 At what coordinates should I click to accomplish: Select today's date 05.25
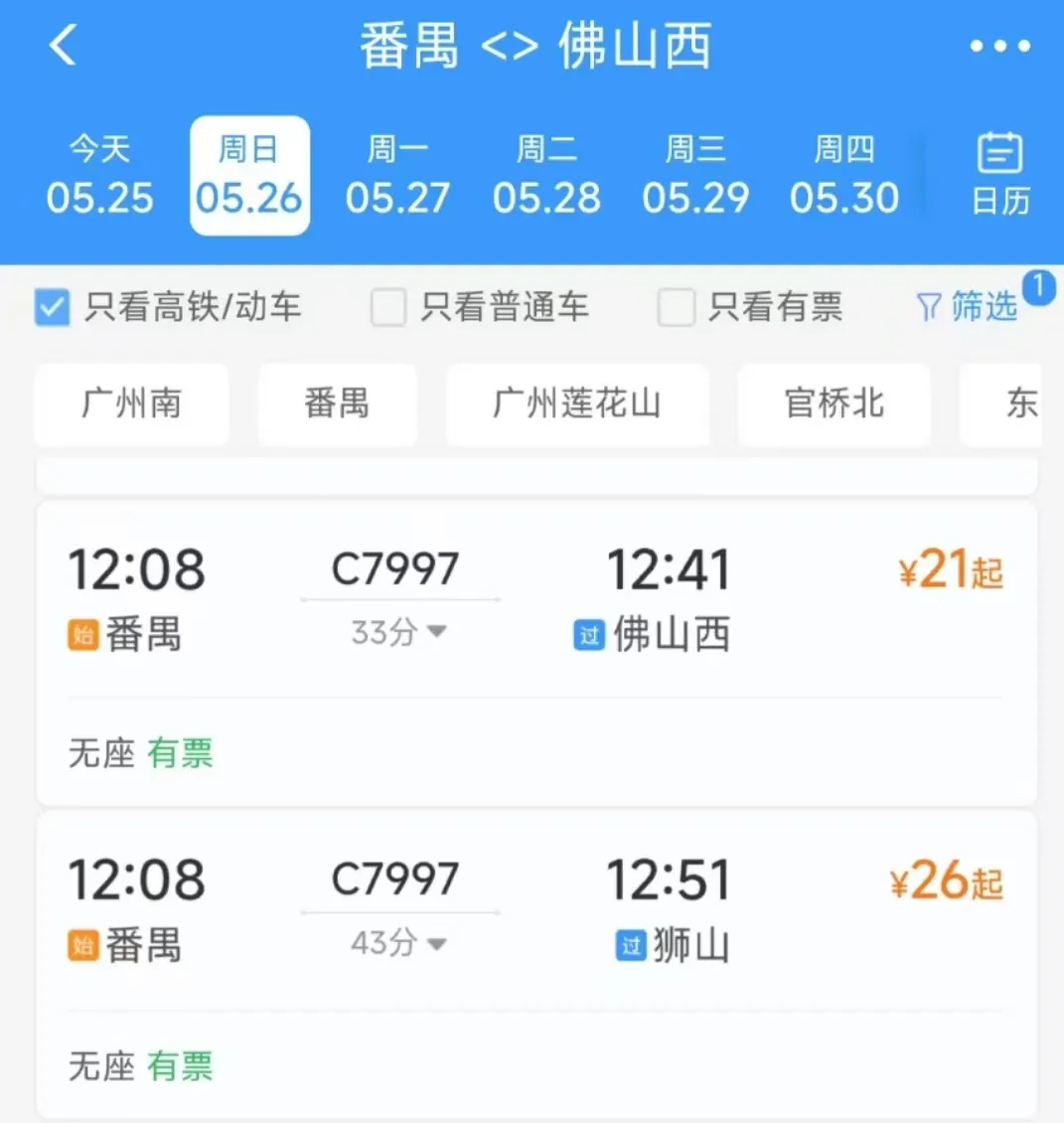point(99,176)
